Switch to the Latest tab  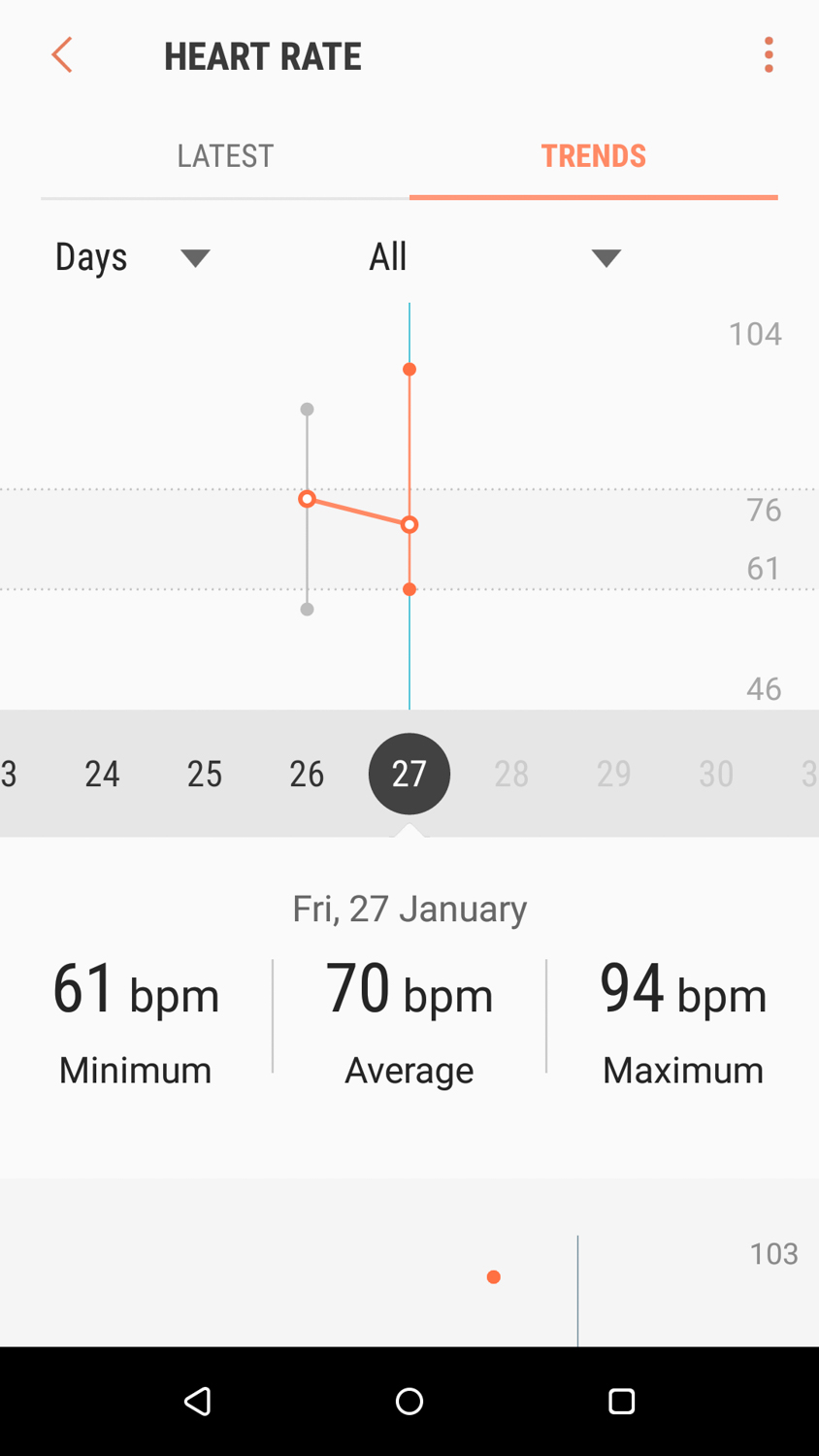point(225,156)
